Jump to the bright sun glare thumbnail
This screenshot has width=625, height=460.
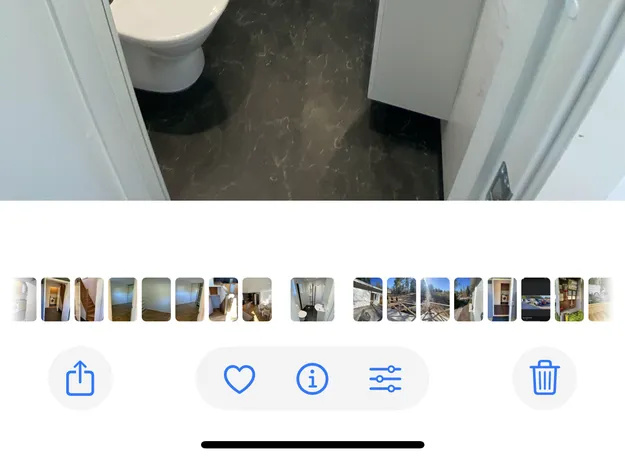coord(435,299)
